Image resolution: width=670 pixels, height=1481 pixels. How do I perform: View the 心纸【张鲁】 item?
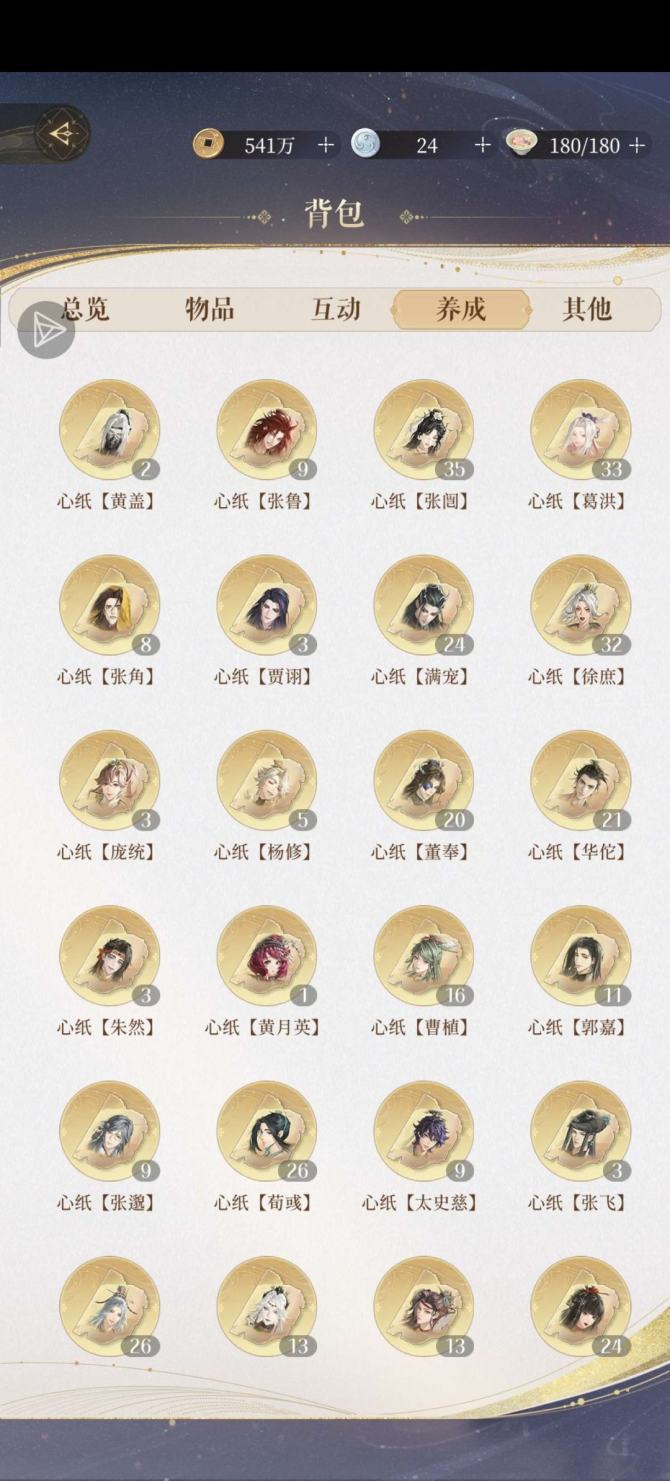(x=266, y=430)
